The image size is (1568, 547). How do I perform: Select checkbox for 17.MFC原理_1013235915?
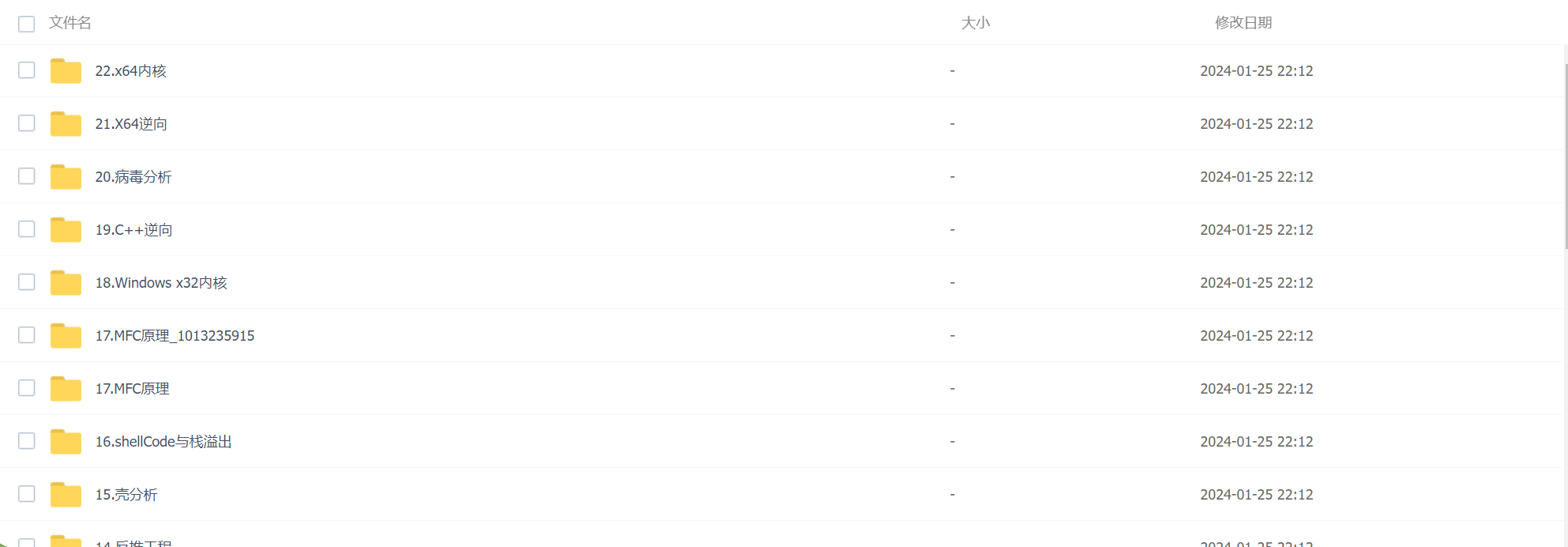click(27, 335)
